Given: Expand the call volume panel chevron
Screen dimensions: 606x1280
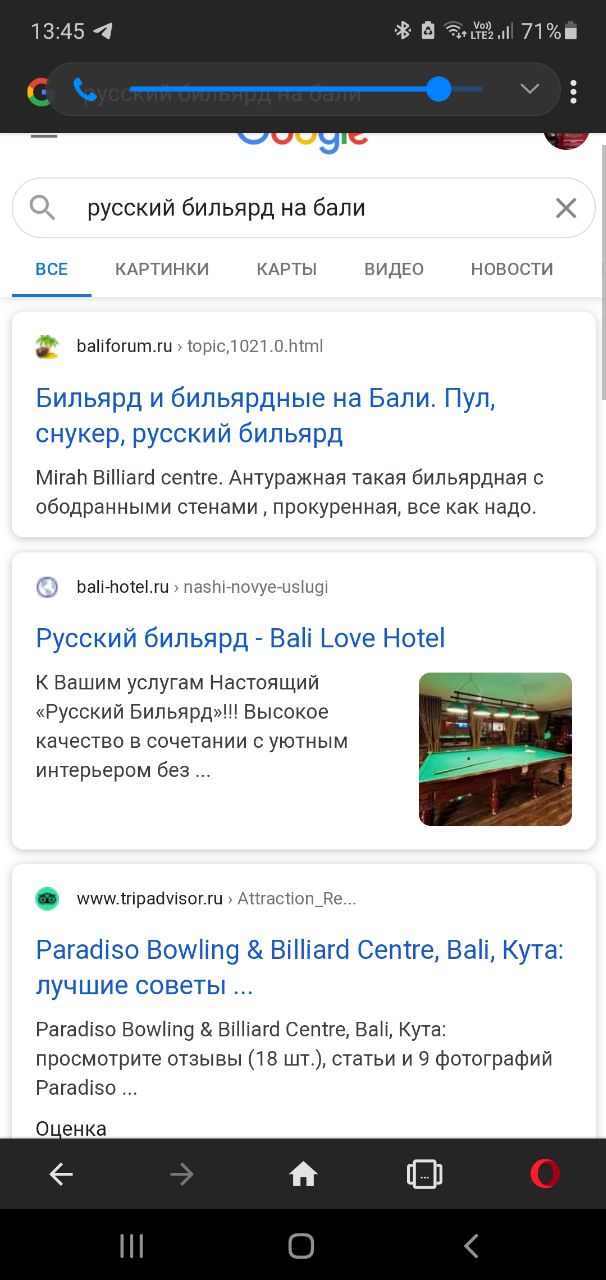Looking at the screenshot, I should click(530, 90).
